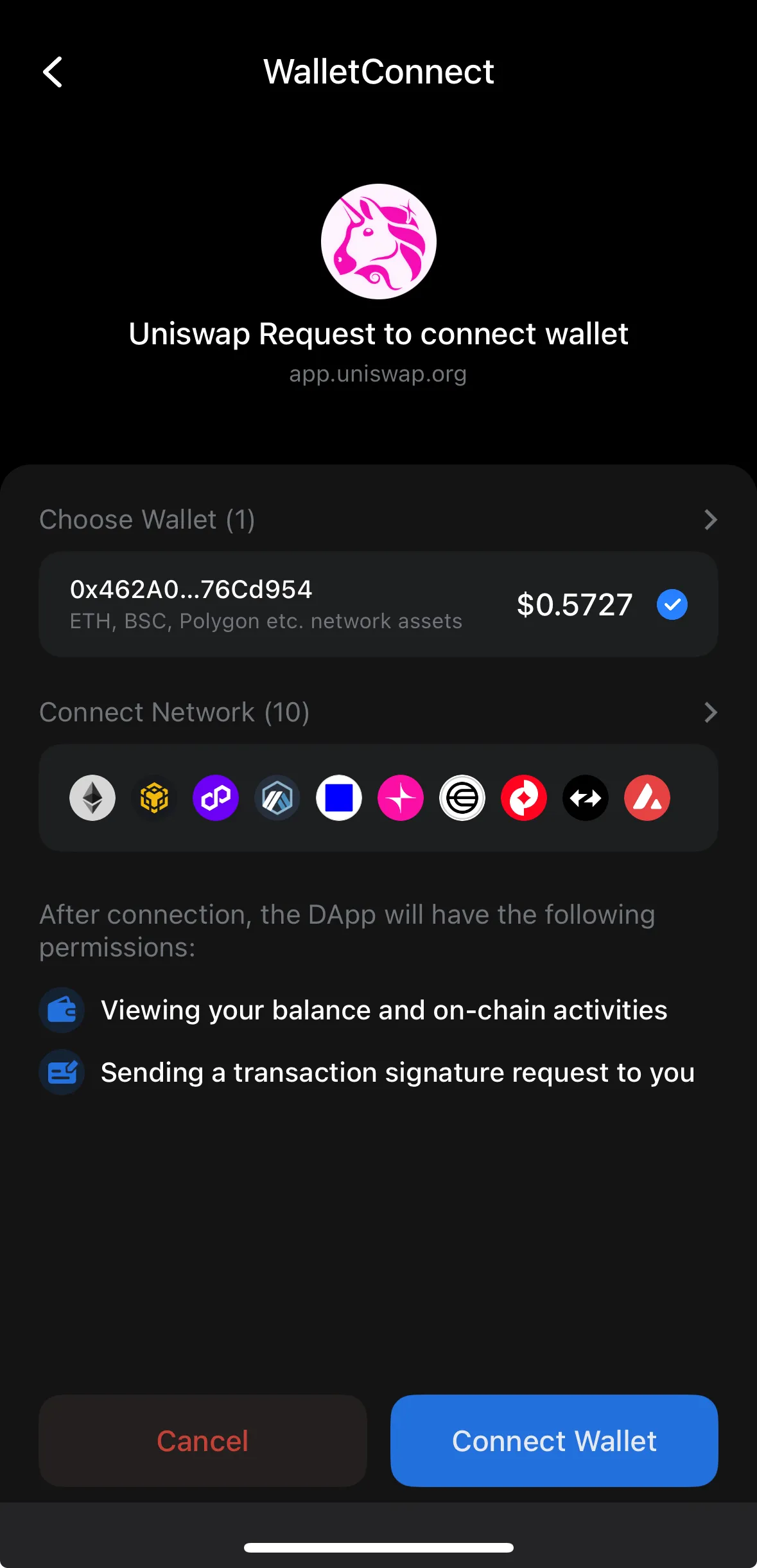757x1568 pixels.
Task: Select the BNB Chain network icon
Action: coord(154,798)
